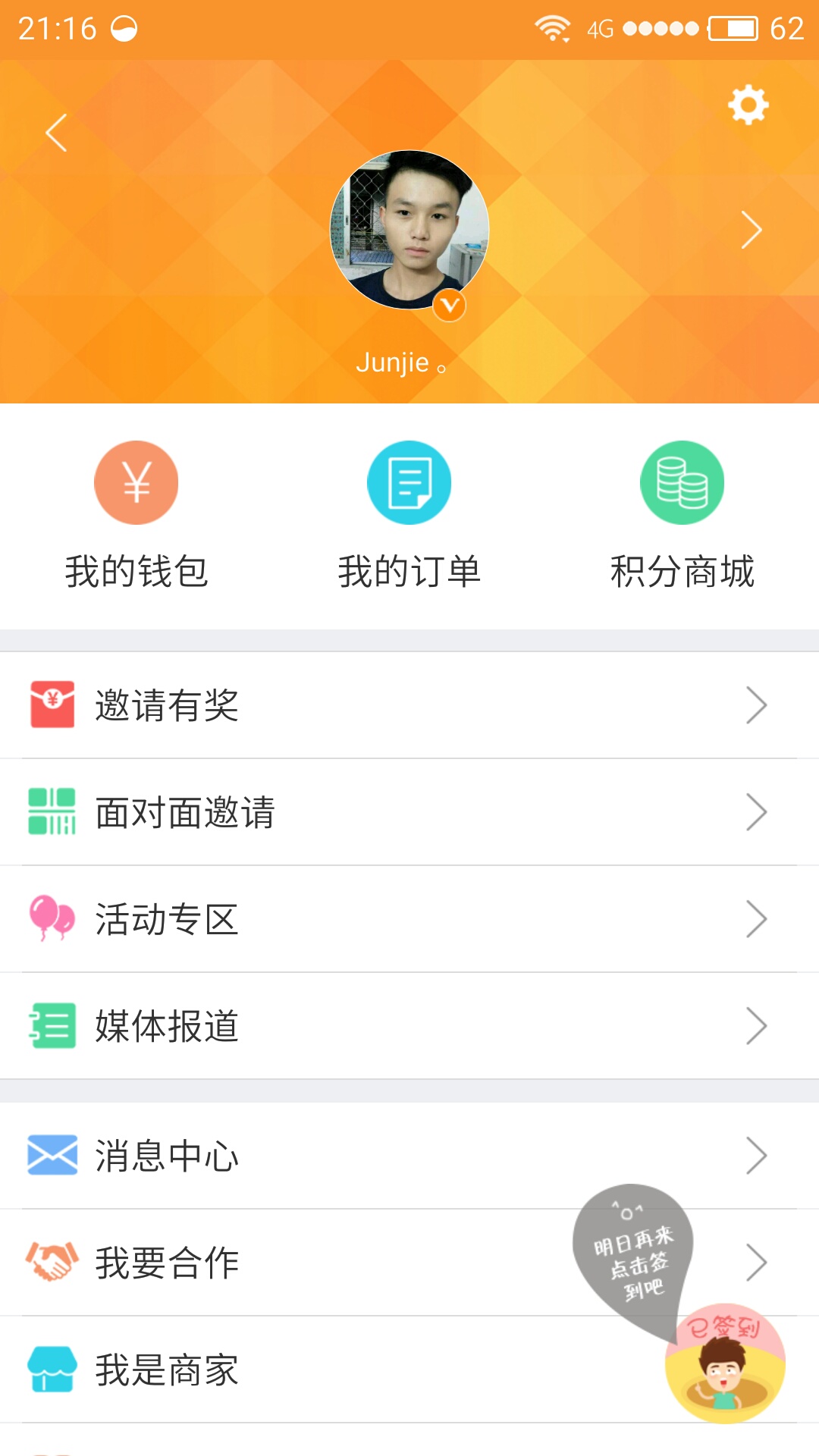Open the 邀请有奖 row
Image resolution: width=819 pixels, height=1456 pixels.
tap(409, 705)
